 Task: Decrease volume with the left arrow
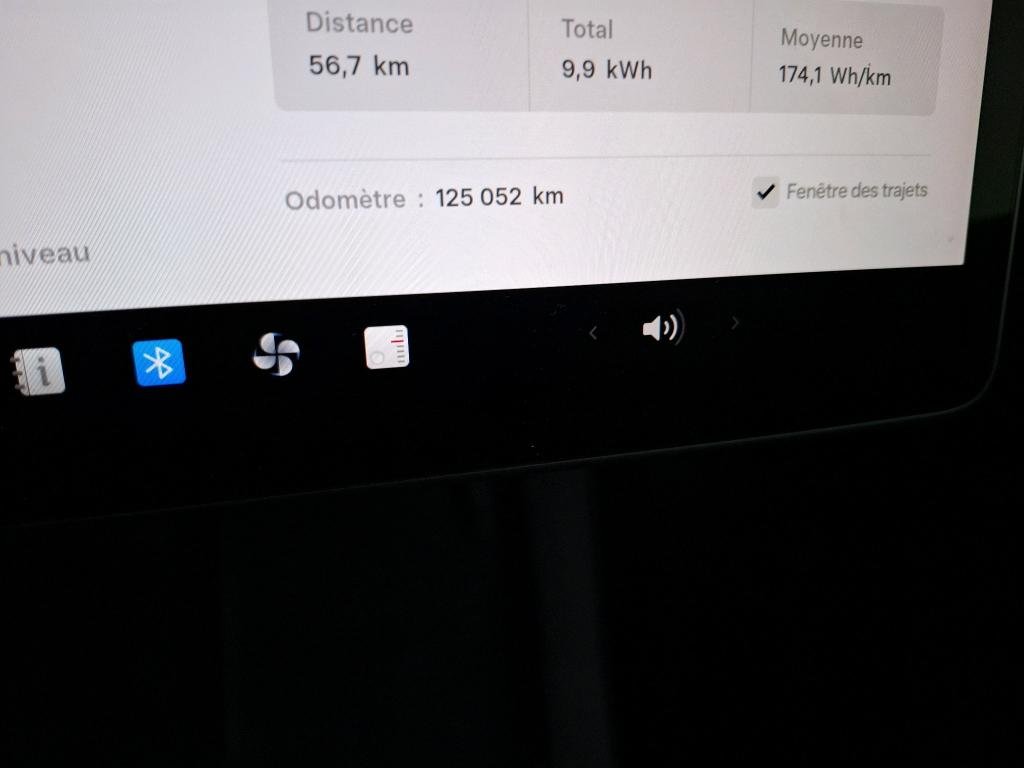click(x=593, y=332)
